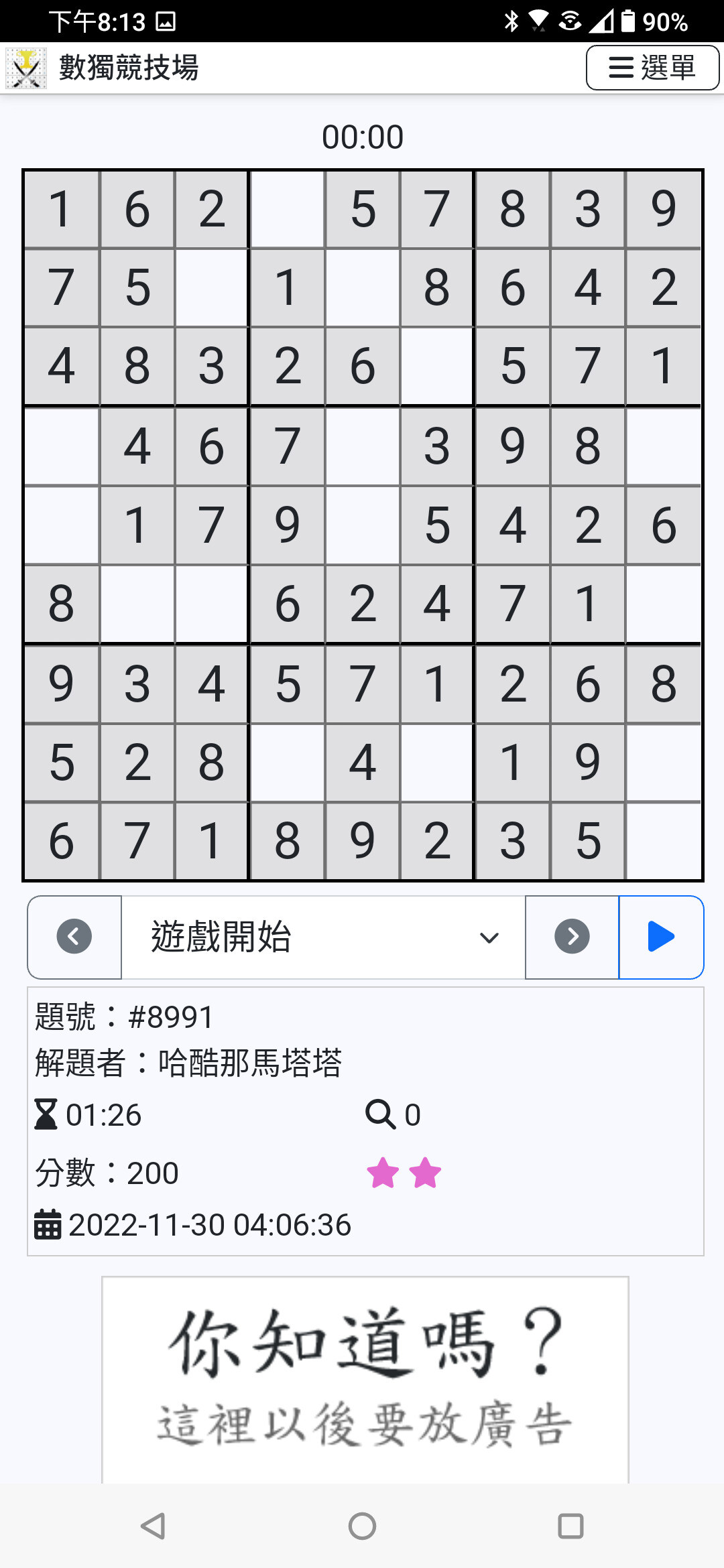Start the solution replay playback
Viewport: 724px width, 1568px height.
tap(660, 937)
